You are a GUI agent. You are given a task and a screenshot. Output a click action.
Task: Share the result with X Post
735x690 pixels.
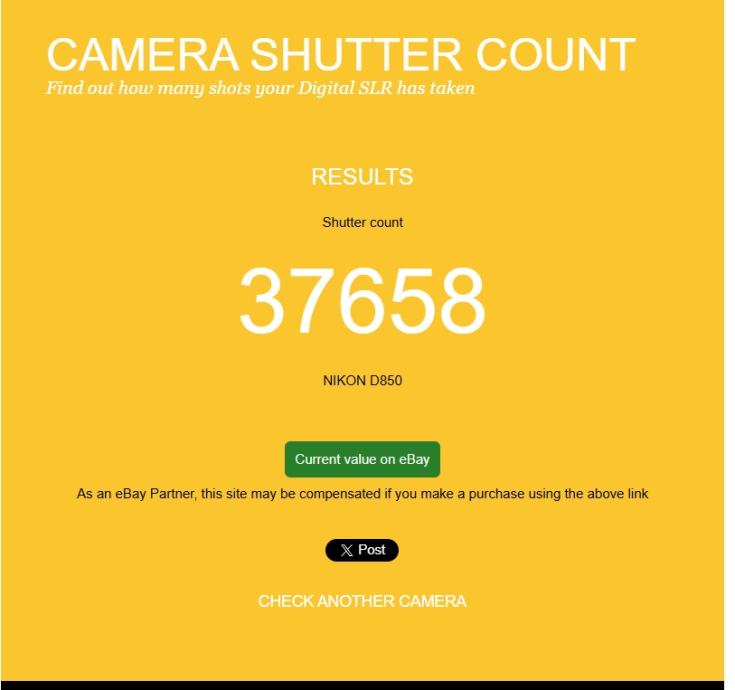pos(362,550)
